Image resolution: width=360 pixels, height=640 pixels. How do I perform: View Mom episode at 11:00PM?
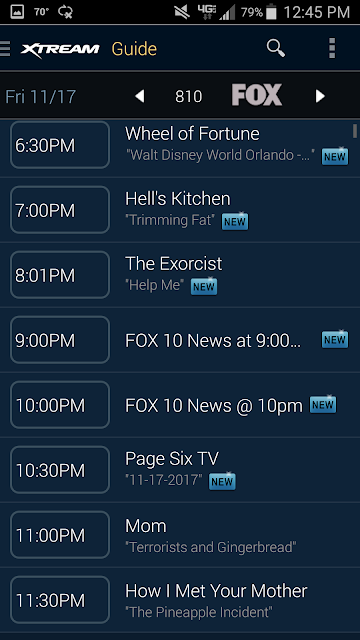pos(180,535)
